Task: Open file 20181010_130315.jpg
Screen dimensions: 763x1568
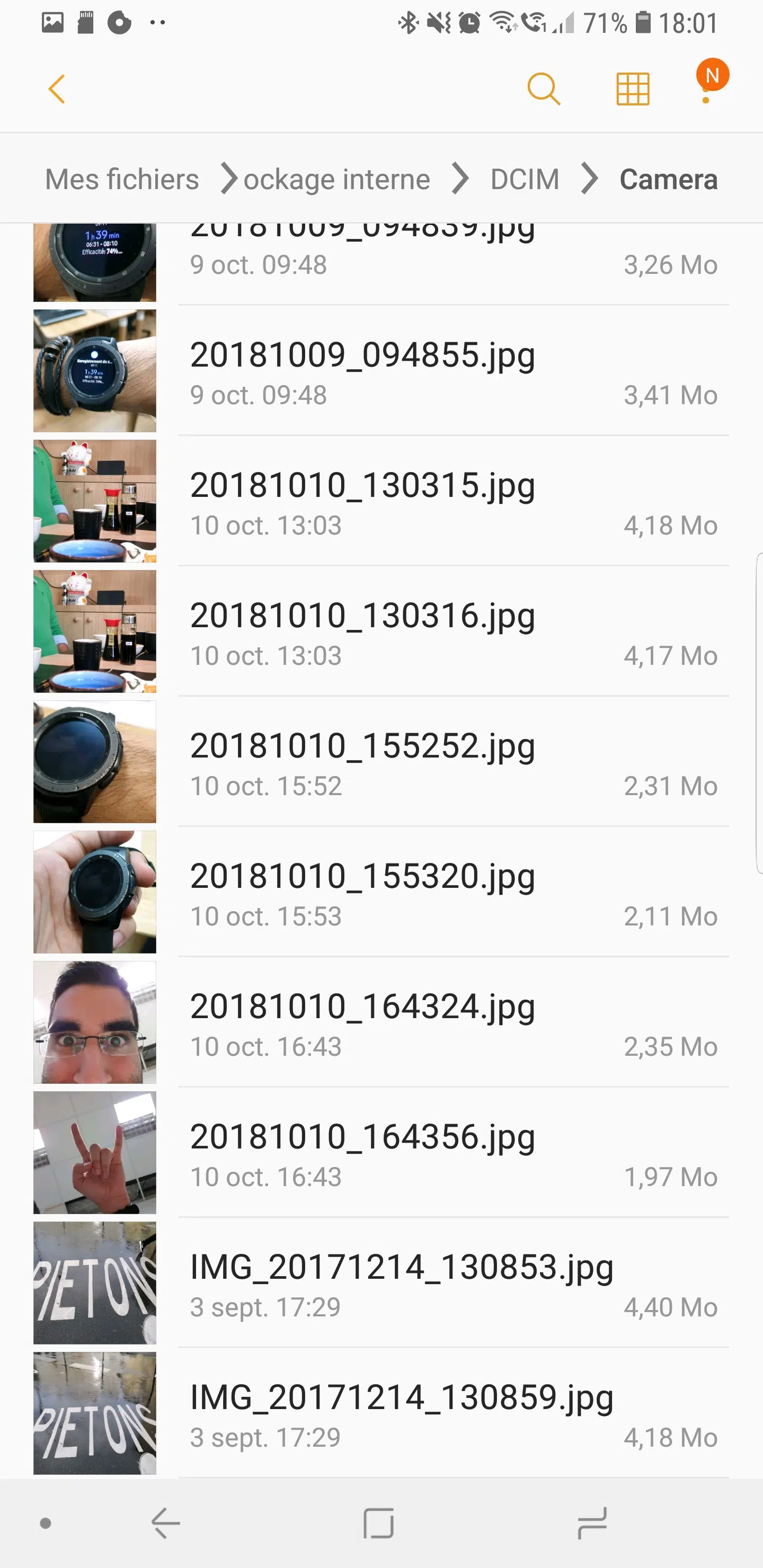Action: pyautogui.click(x=381, y=501)
